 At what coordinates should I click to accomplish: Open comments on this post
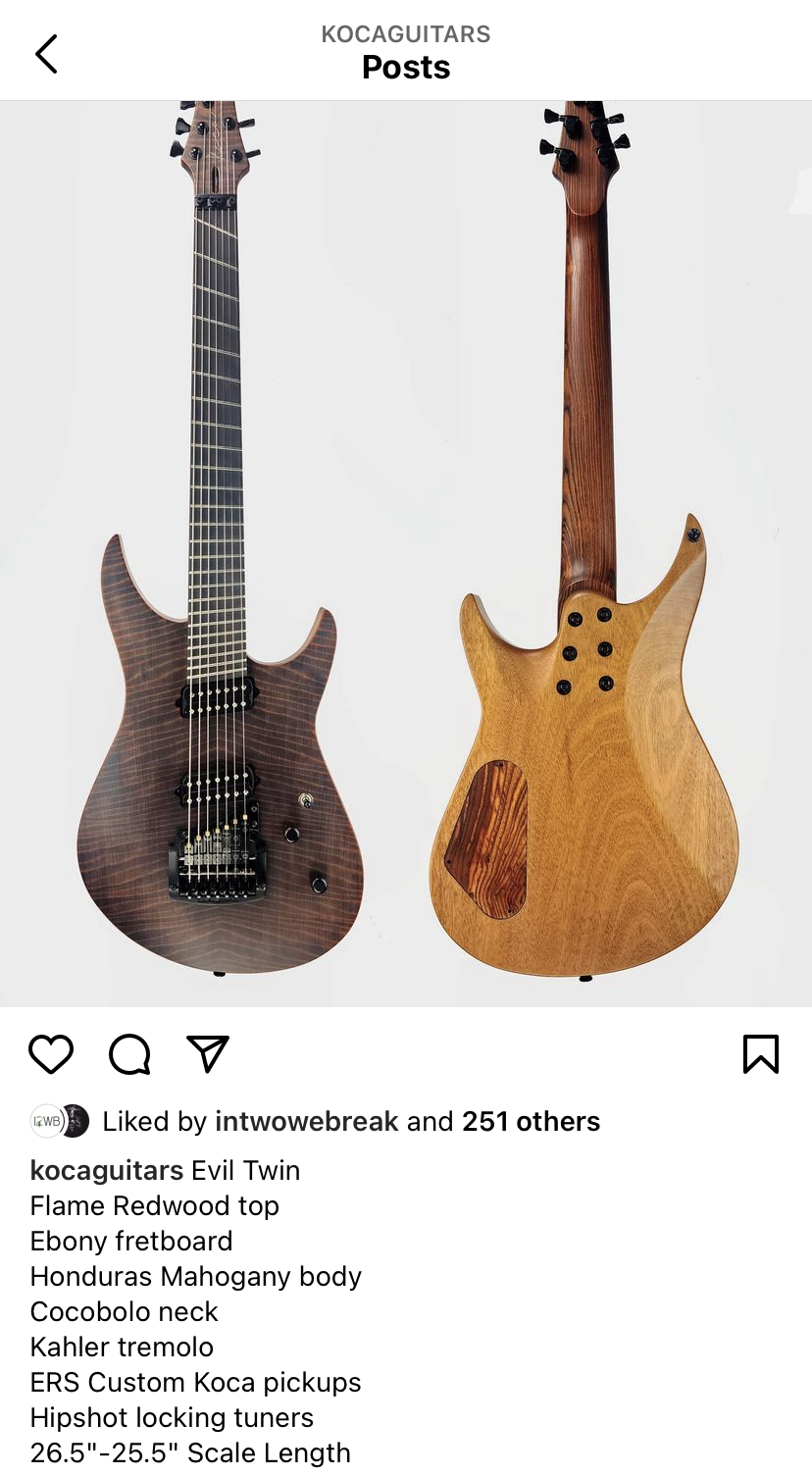pos(129,1054)
